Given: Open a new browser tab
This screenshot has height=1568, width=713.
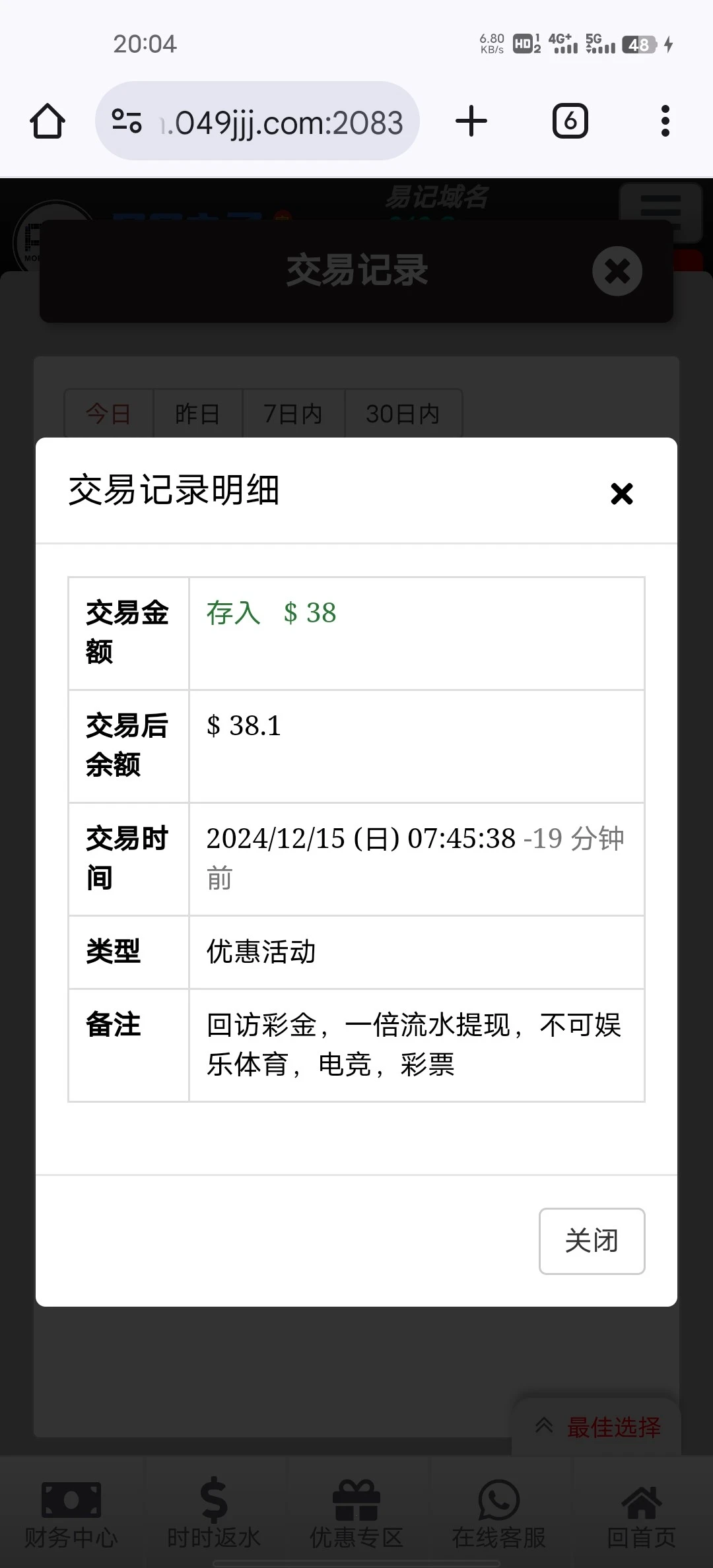Looking at the screenshot, I should pyautogui.click(x=471, y=121).
